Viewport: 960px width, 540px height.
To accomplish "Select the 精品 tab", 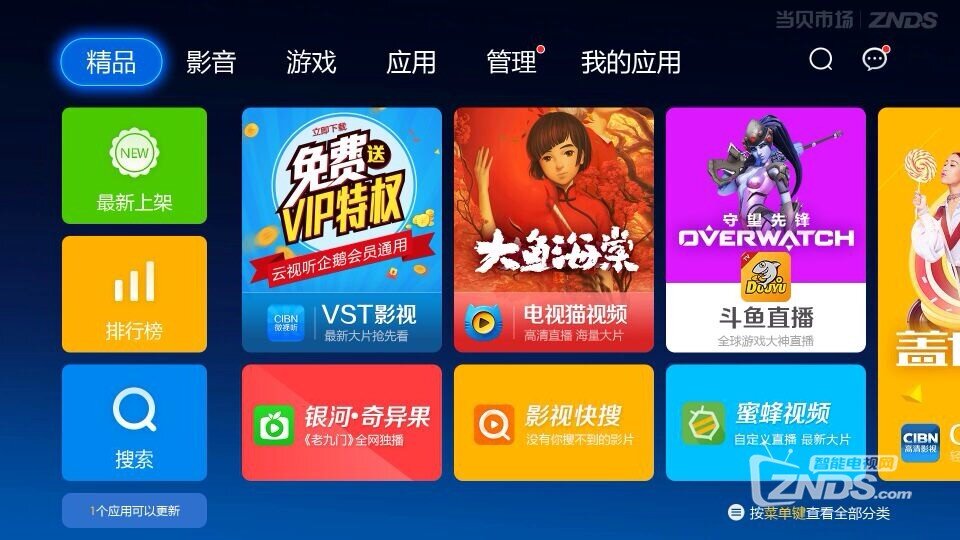I will click(111, 62).
